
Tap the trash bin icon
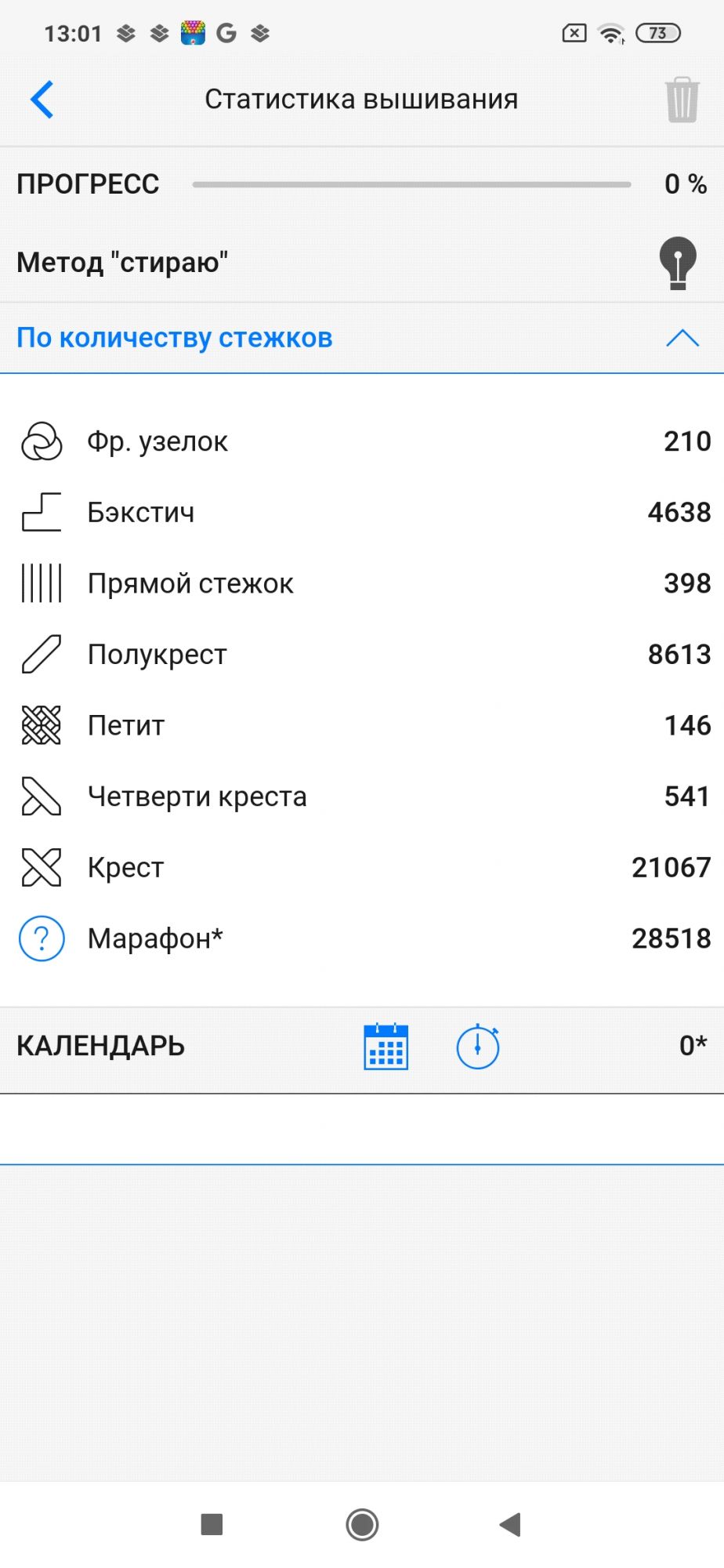[x=682, y=100]
